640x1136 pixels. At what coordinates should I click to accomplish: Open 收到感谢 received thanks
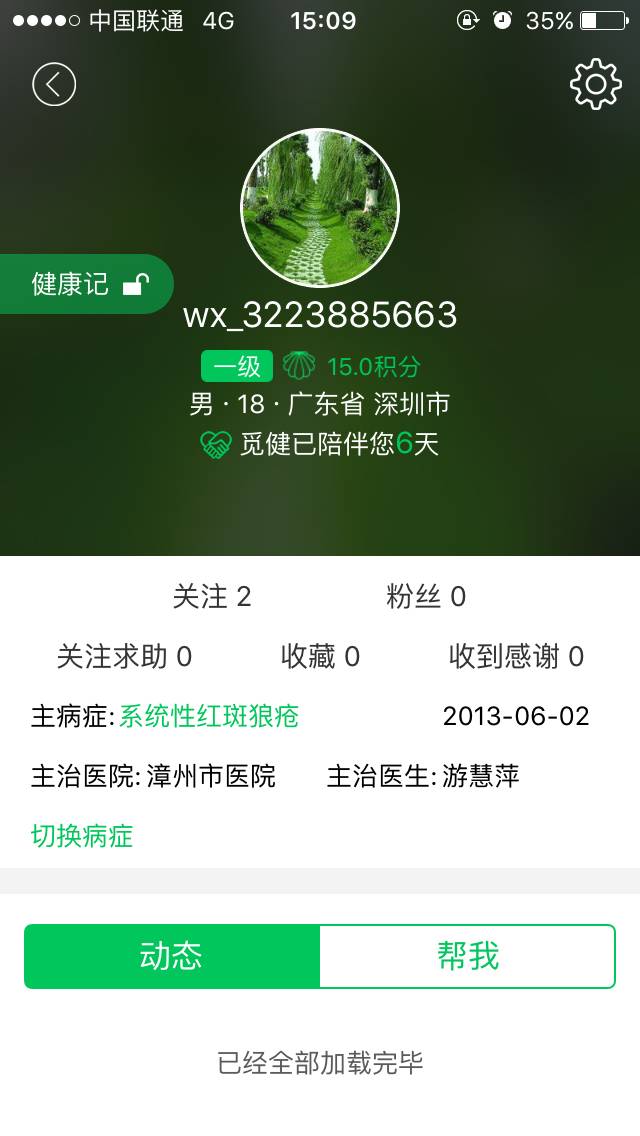516,657
